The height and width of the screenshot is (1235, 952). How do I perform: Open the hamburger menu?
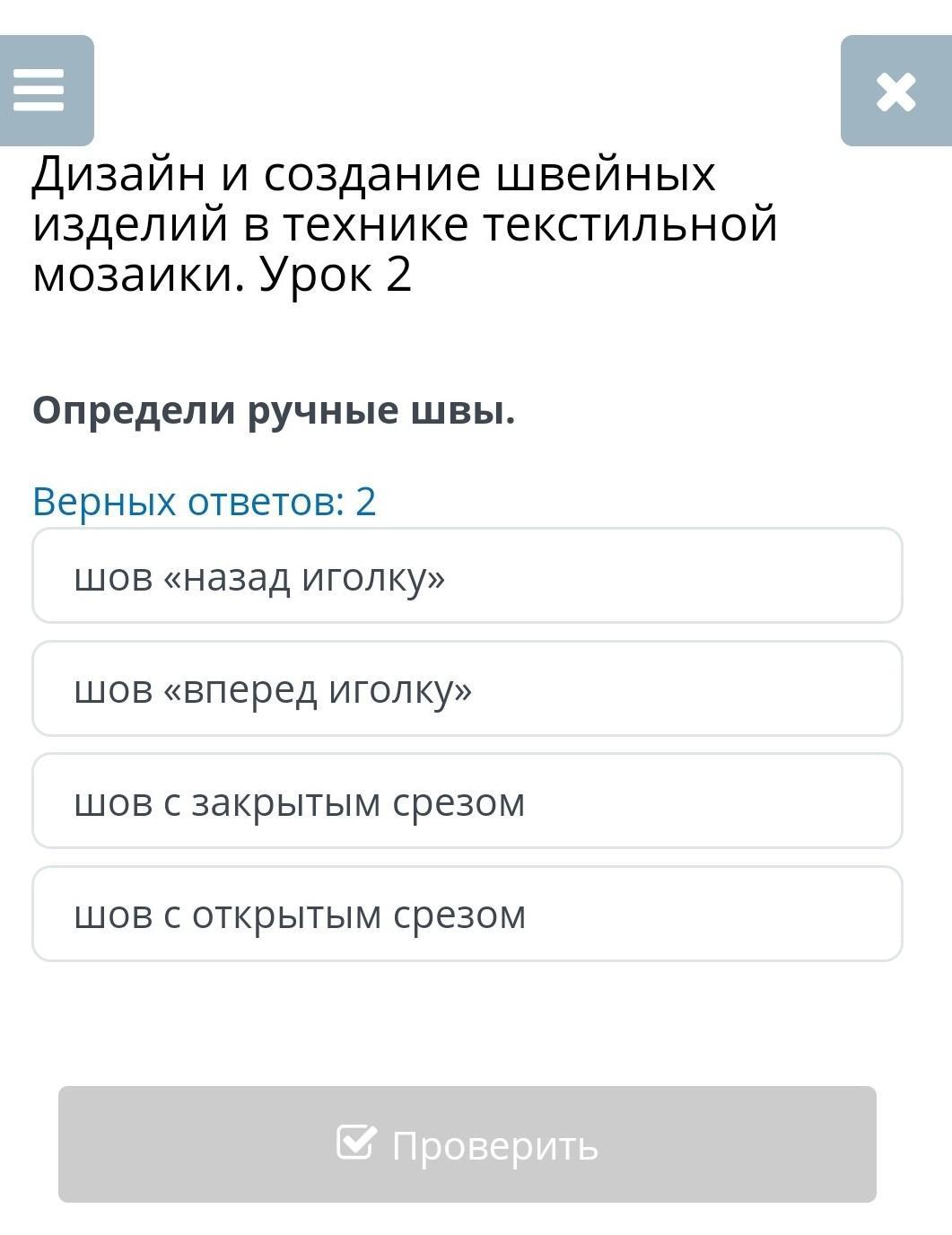[x=40, y=91]
